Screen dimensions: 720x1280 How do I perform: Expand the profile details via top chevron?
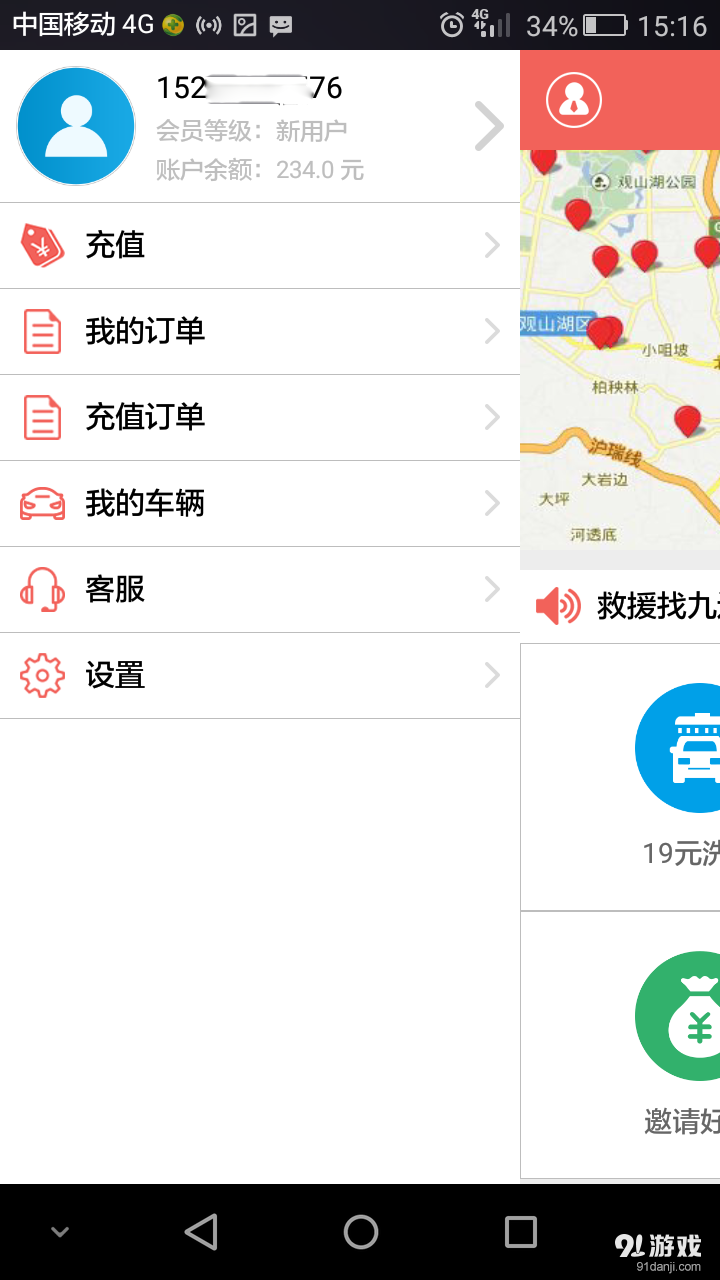coord(488,126)
